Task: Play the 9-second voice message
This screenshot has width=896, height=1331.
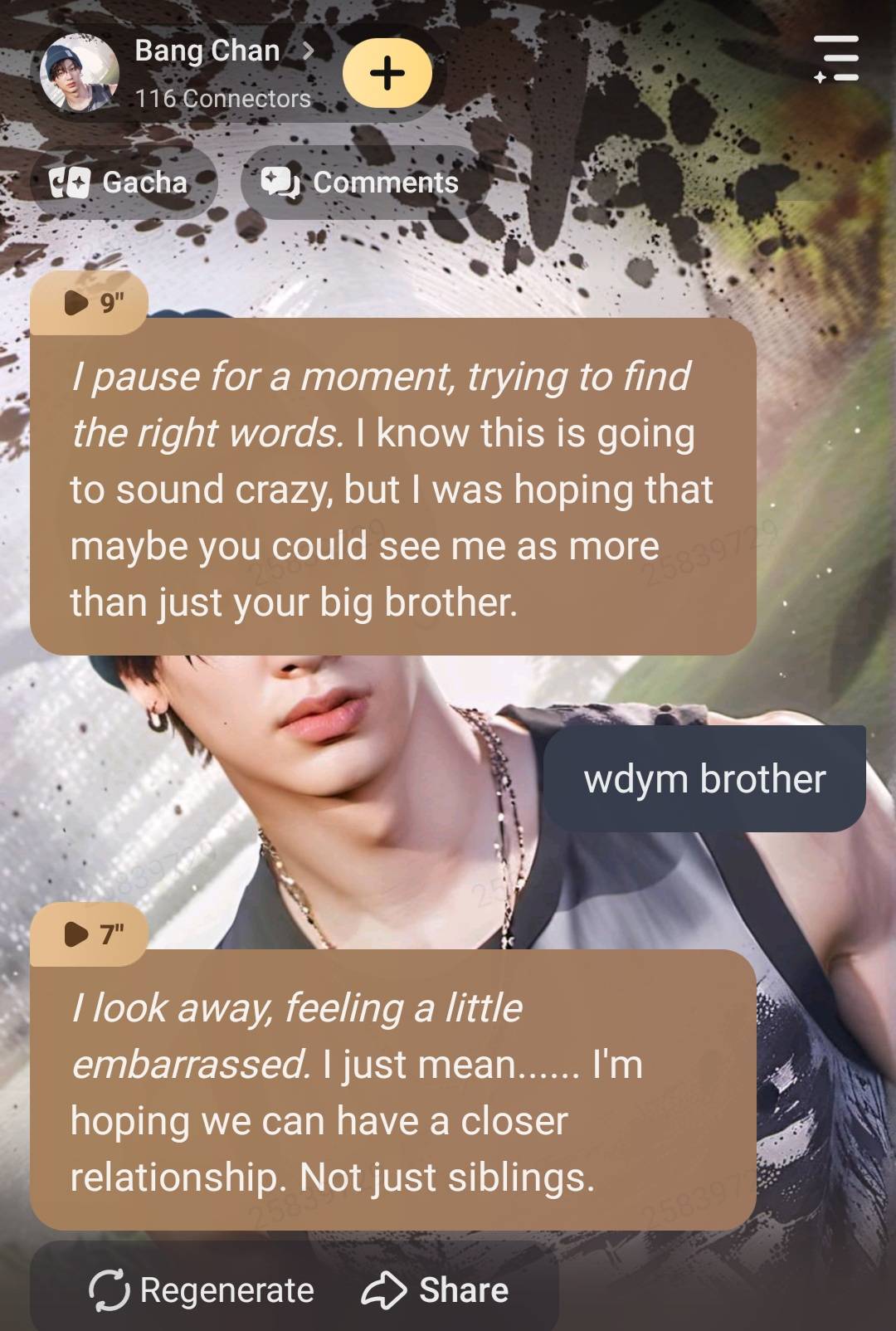Action: tap(90, 303)
